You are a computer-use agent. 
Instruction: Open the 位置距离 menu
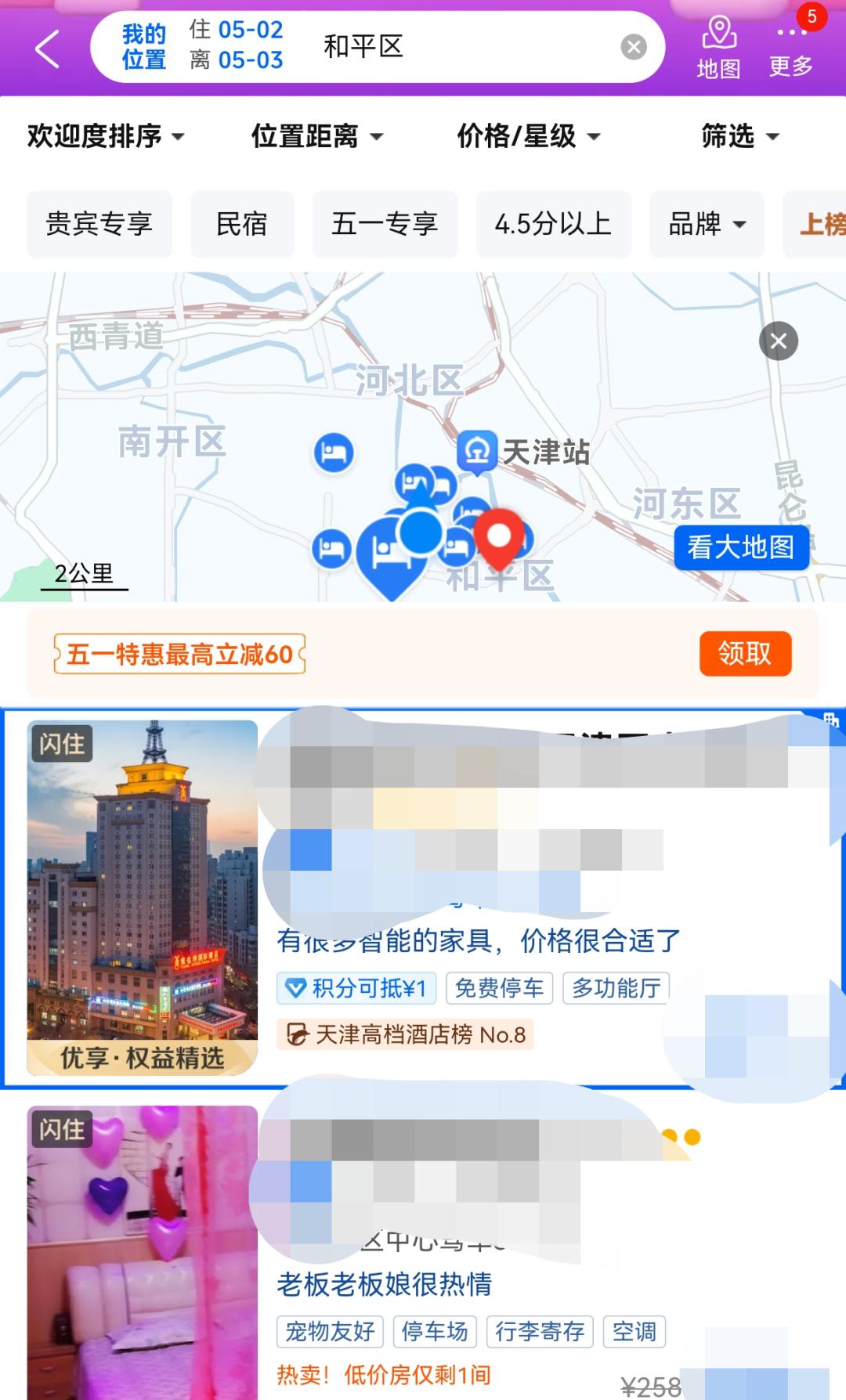coord(316,136)
